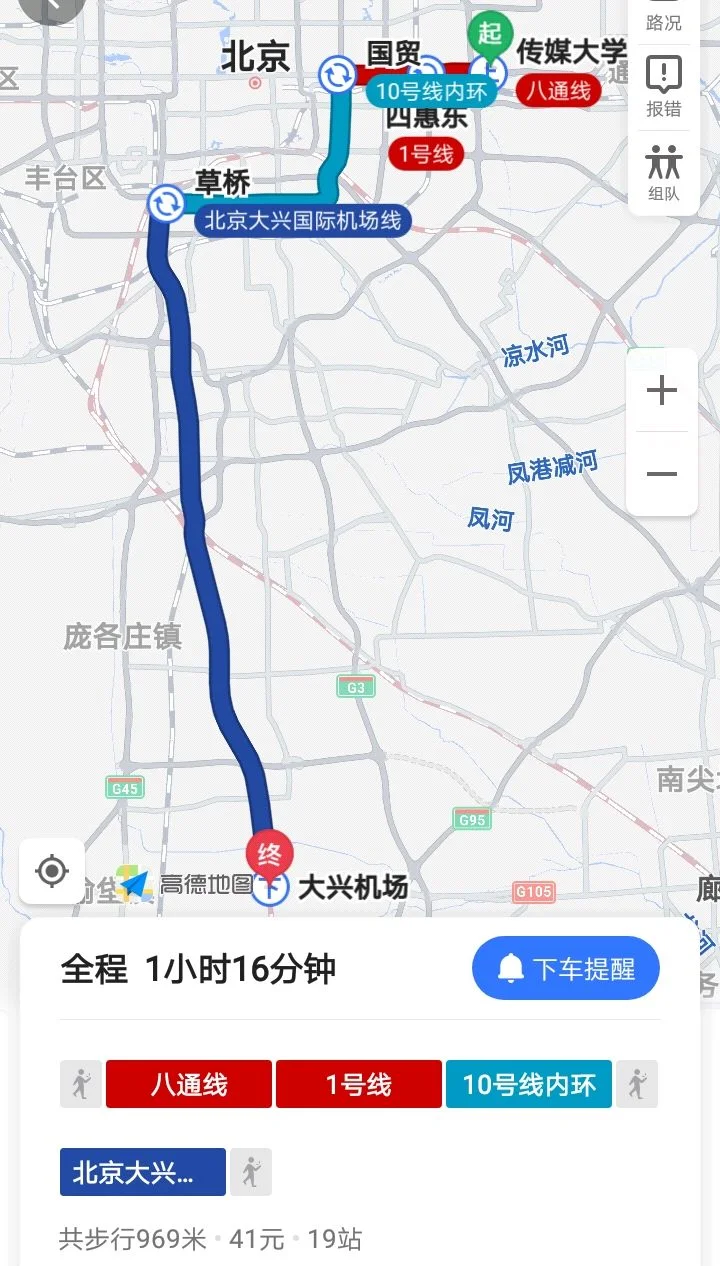Open the 10号线内环 route segment
Image resolution: width=720 pixels, height=1266 pixels.
[532, 1084]
